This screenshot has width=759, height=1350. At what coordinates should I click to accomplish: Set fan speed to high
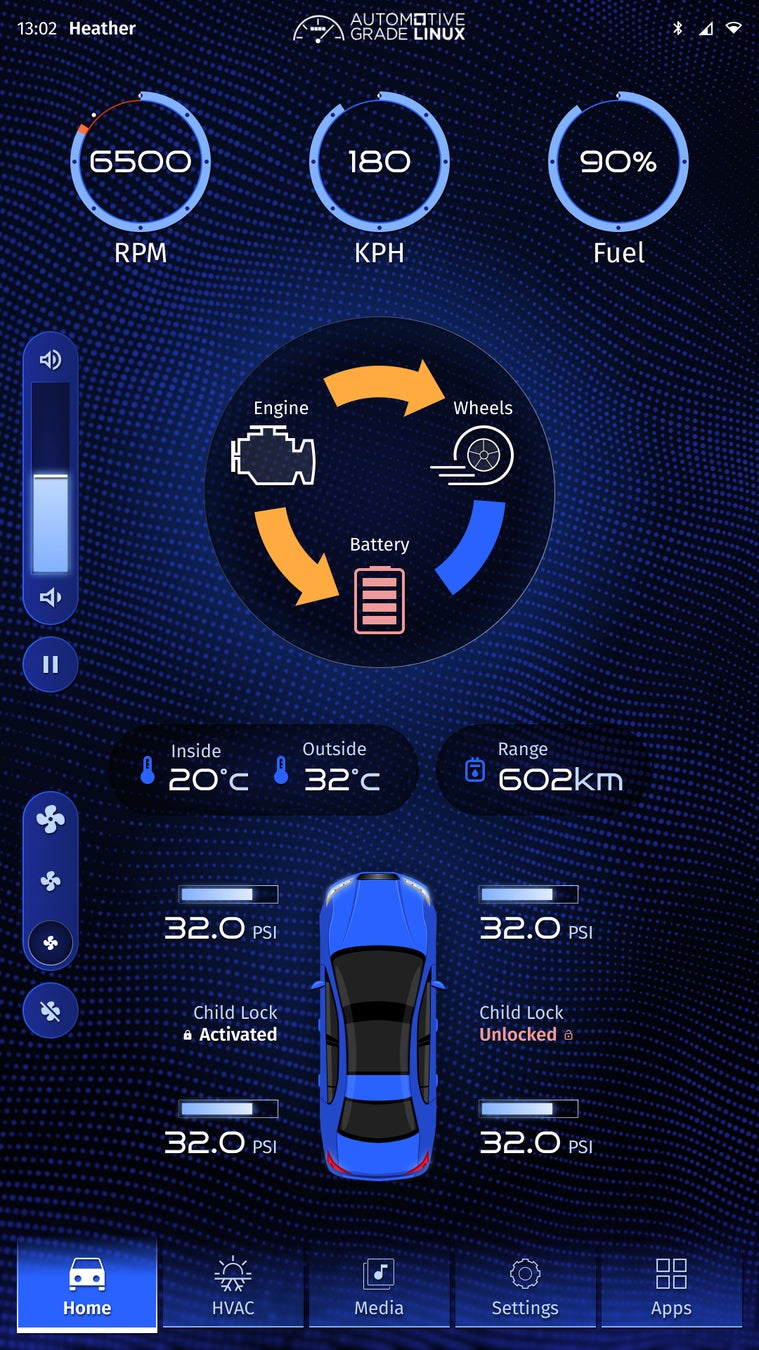point(50,821)
